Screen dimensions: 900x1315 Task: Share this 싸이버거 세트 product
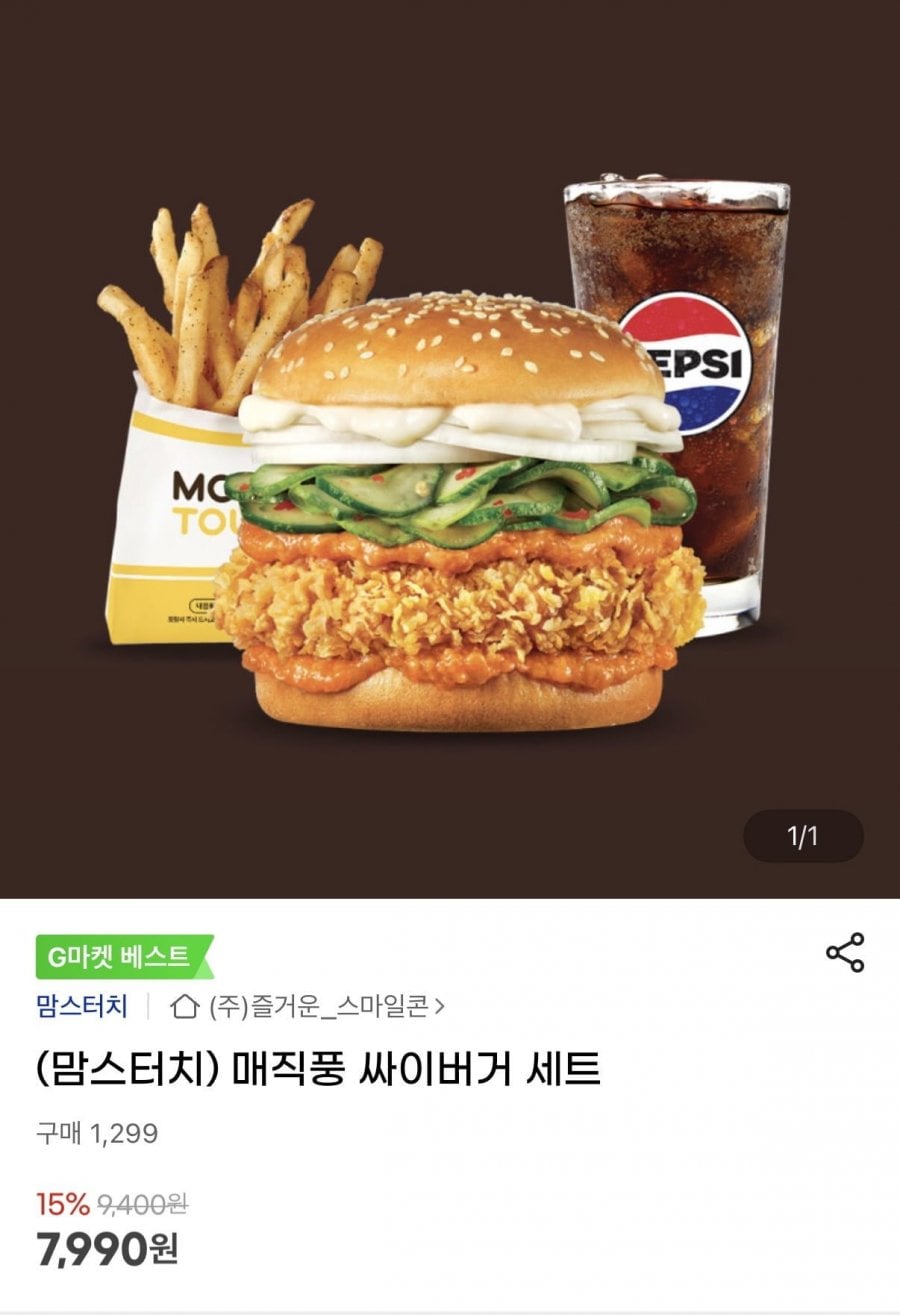845,953
